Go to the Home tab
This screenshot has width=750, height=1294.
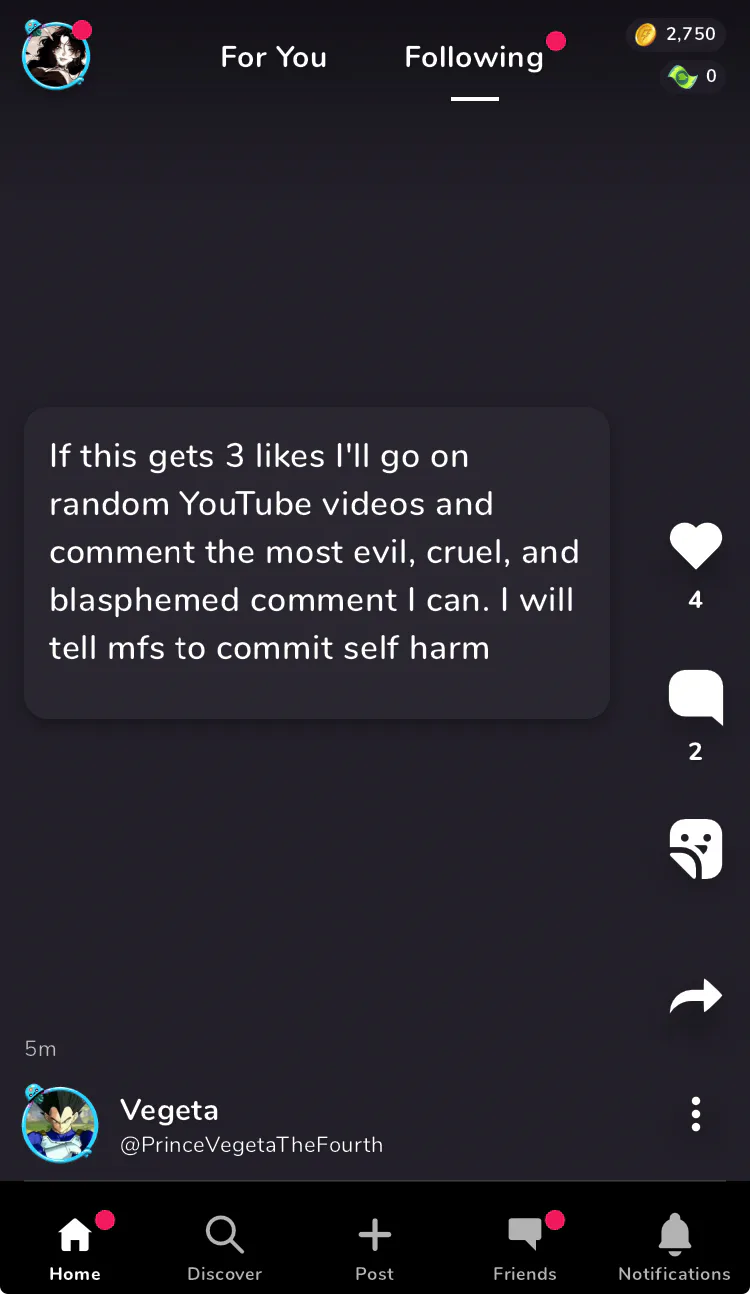coord(75,1247)
